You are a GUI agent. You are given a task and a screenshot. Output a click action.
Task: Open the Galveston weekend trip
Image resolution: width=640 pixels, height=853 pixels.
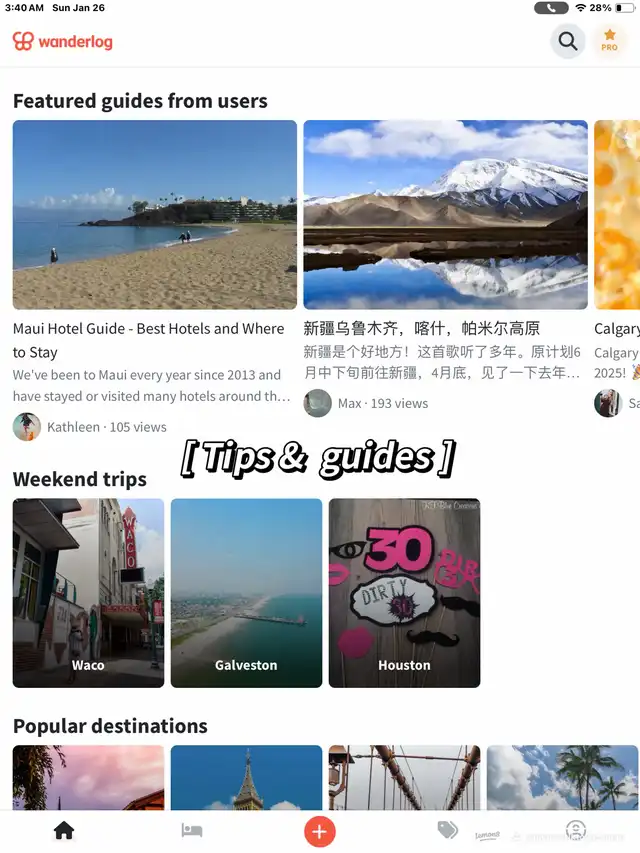click(246, 593)
